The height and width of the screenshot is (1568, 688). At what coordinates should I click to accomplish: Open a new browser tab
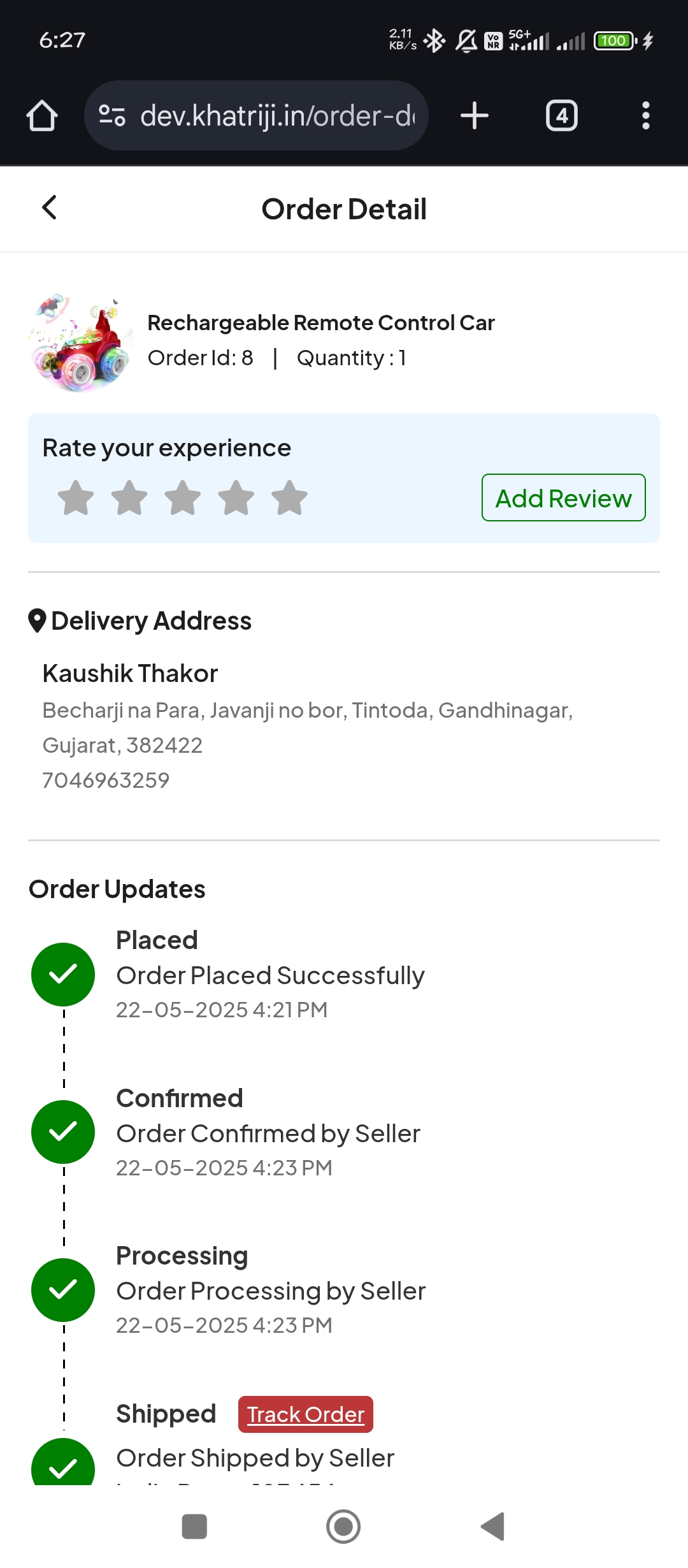[x=475, y=116]
